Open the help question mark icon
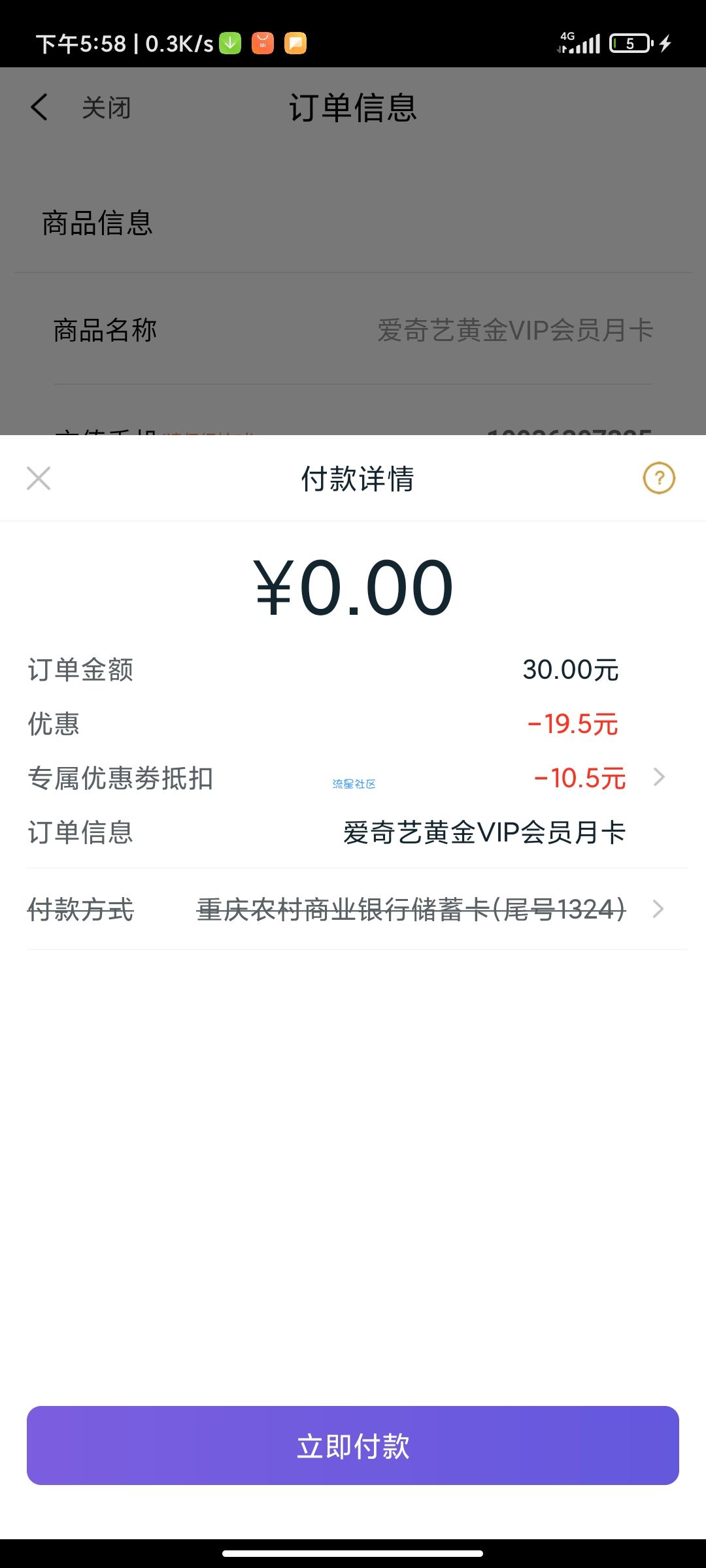The height and width of the screenshot is (1568, 706). (x=659, y=478)
